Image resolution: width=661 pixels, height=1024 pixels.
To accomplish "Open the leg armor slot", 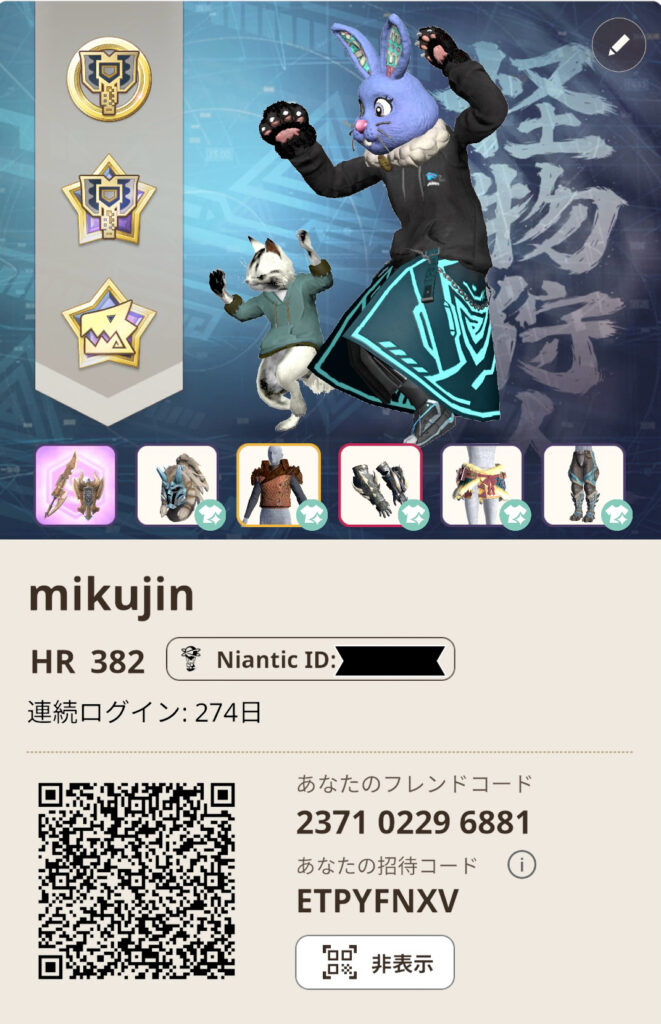I will 584,485.
